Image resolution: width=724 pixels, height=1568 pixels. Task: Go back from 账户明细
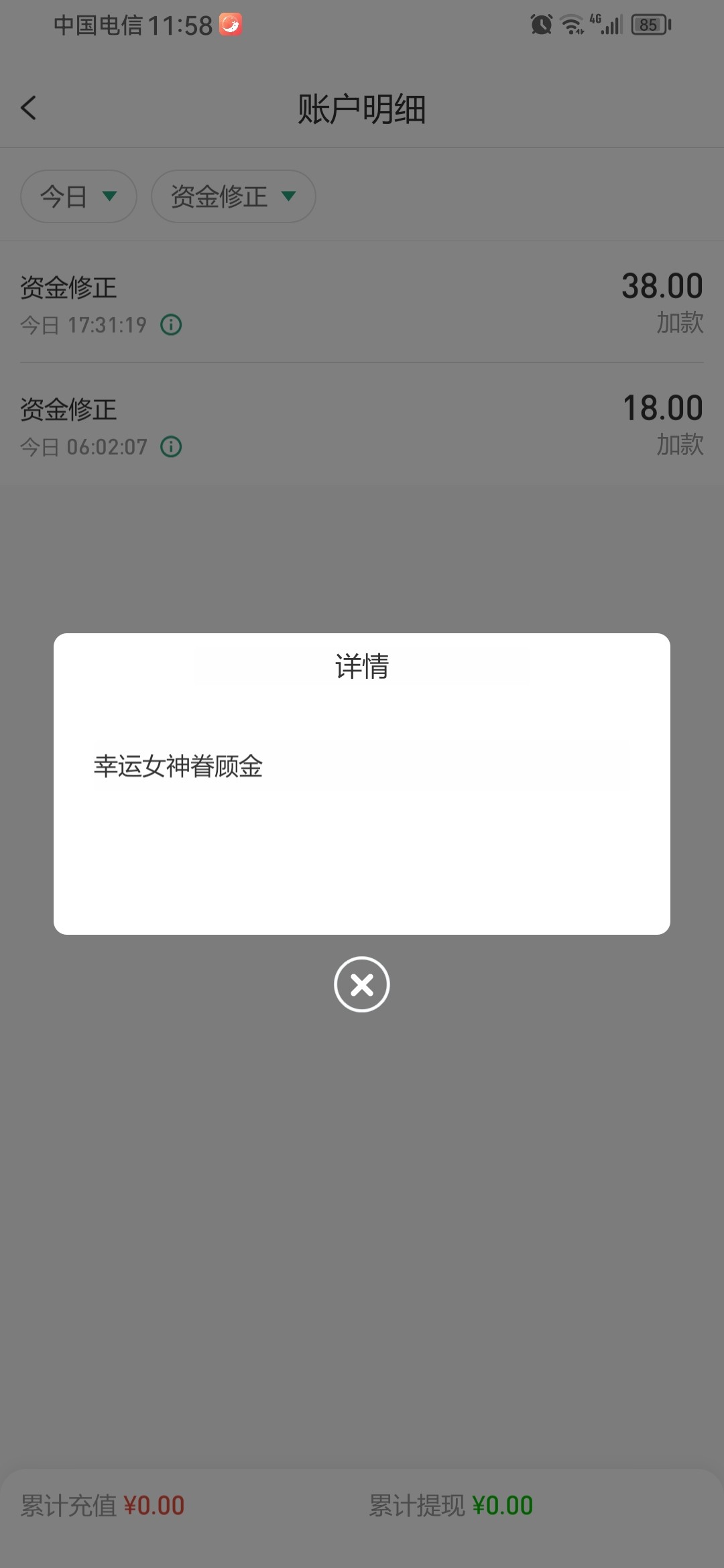tap(28, 108)
